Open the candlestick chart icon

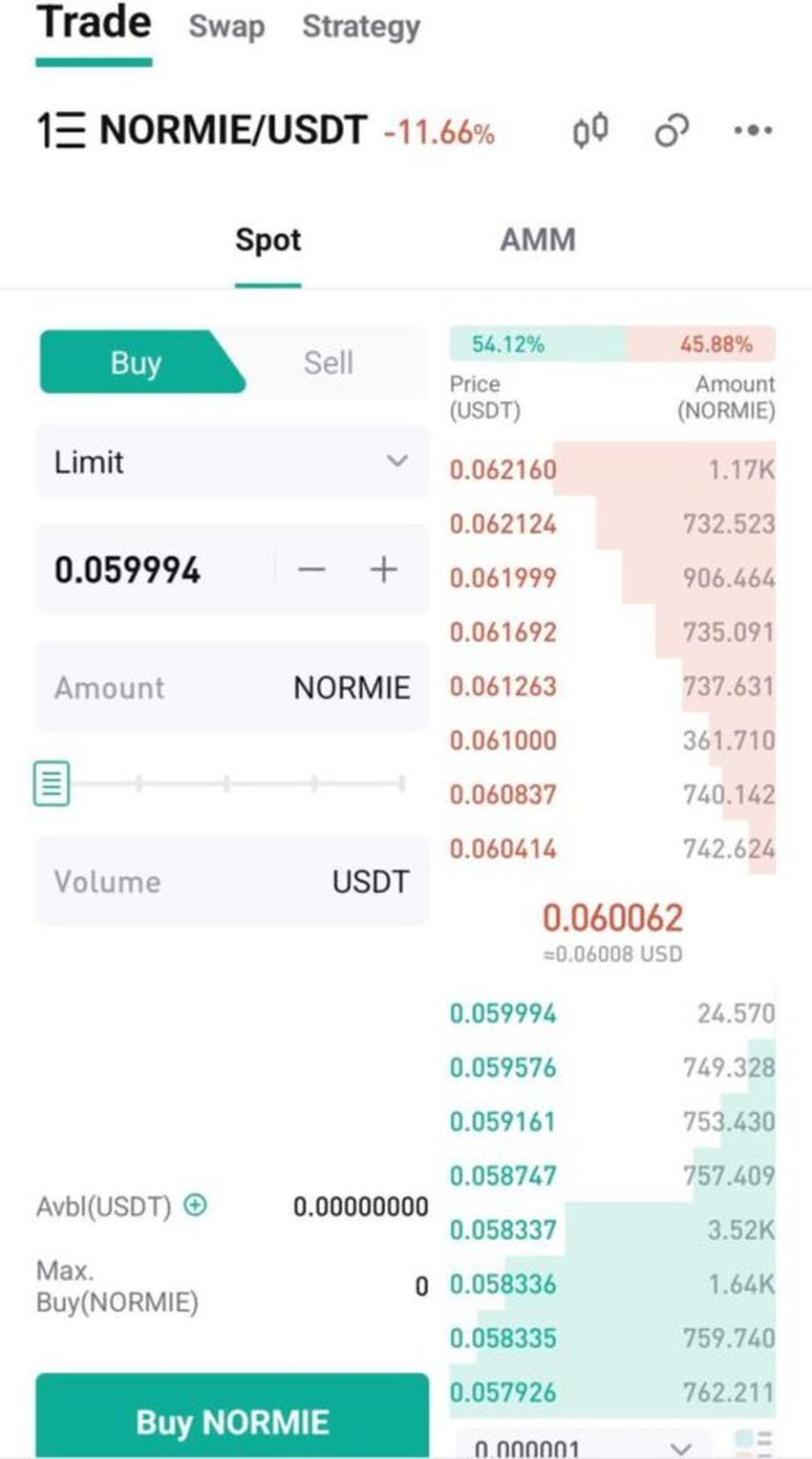point(590,130)
